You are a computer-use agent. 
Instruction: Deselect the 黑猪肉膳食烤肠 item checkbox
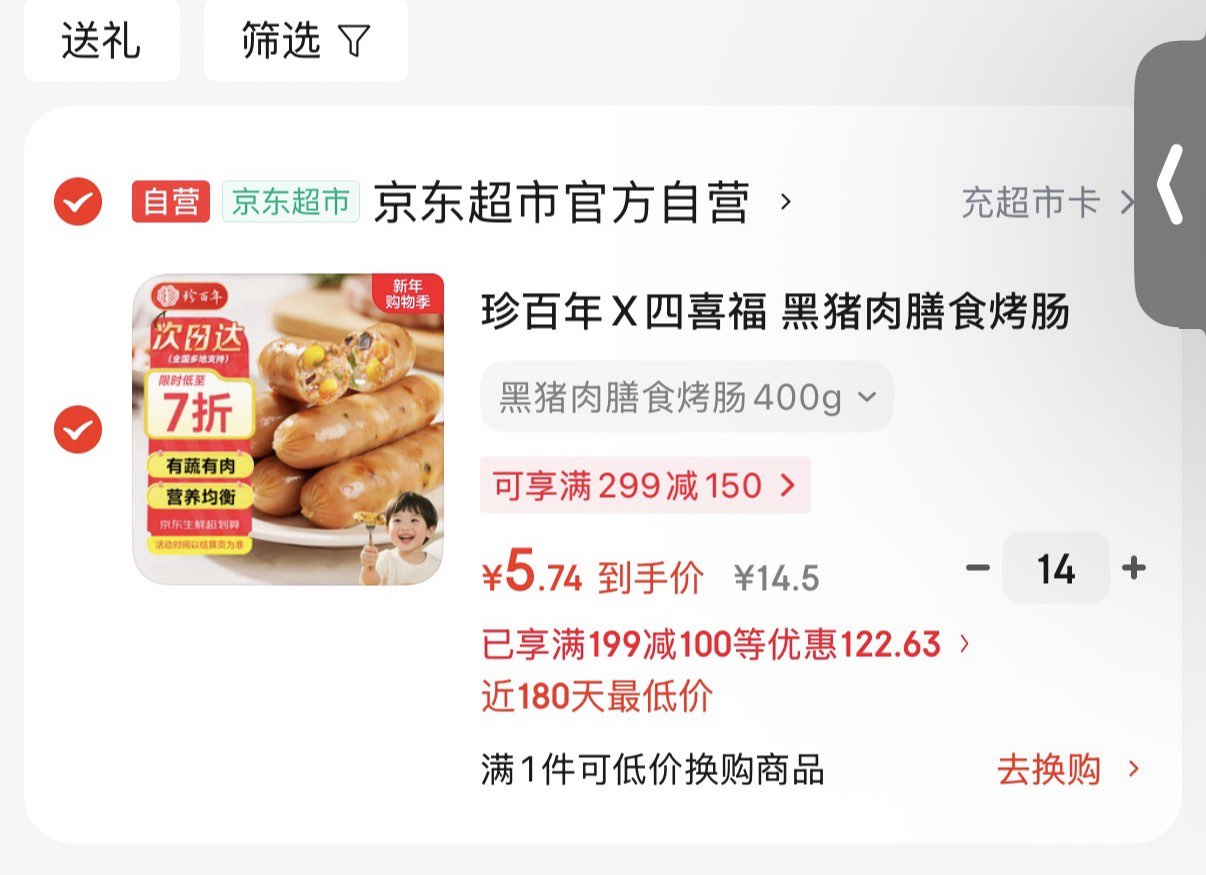click(77, 430)
